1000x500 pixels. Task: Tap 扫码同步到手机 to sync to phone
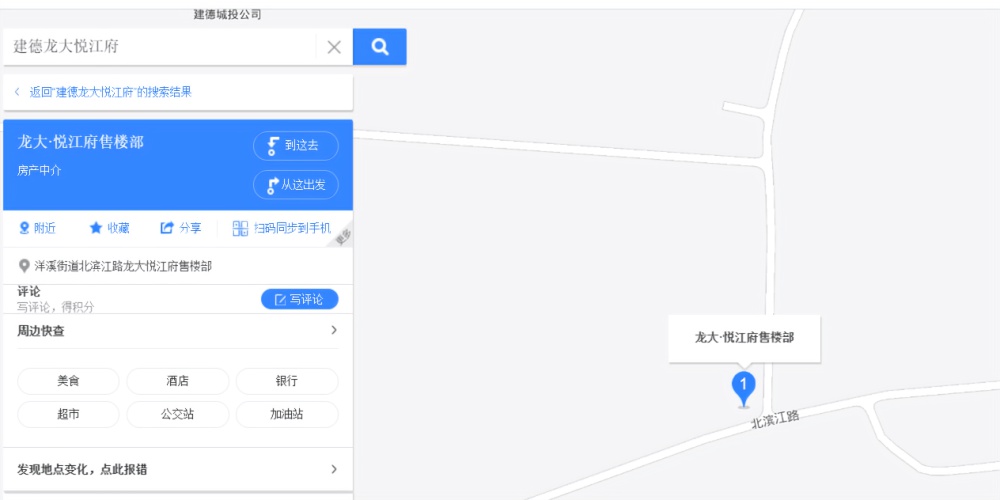[282, 228]
